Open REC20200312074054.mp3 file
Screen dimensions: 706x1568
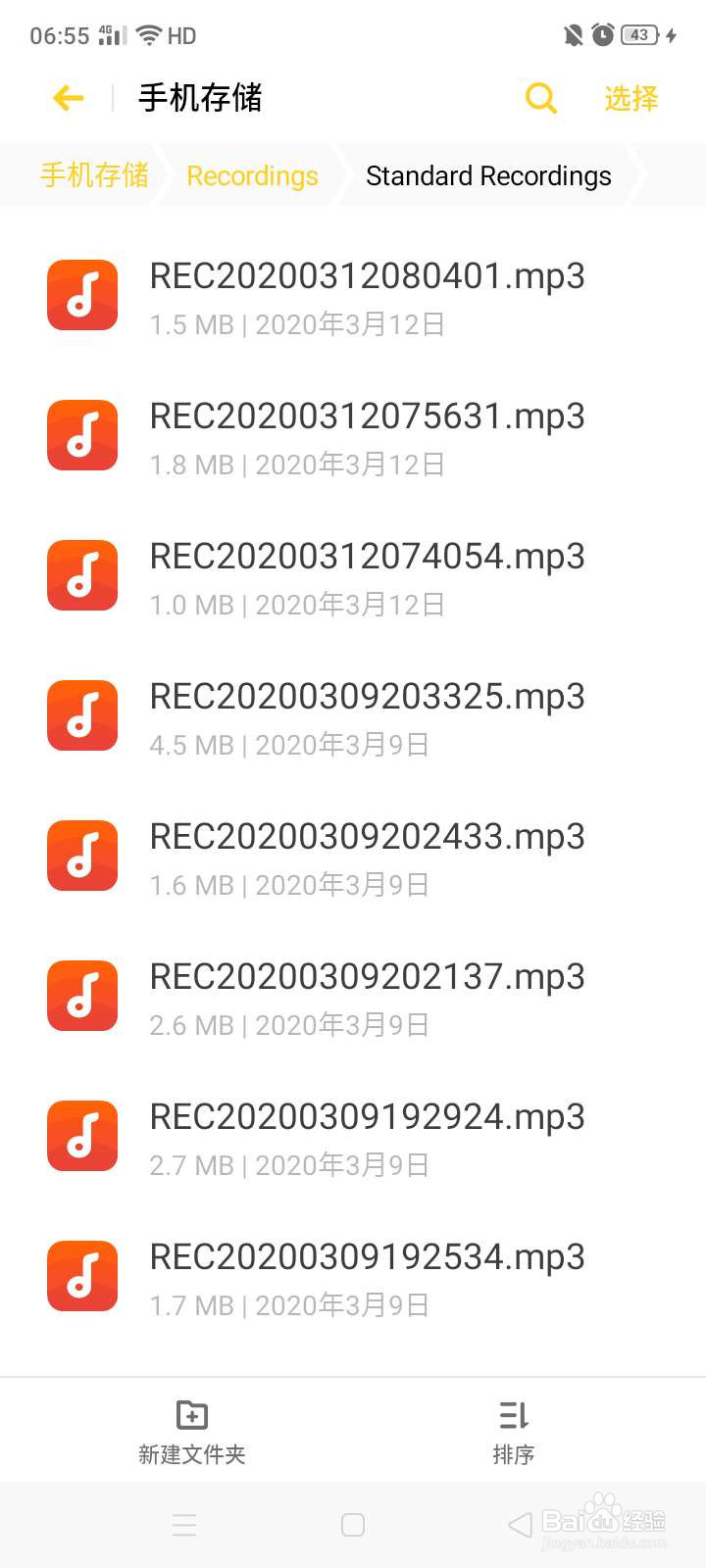coord(353,576)
